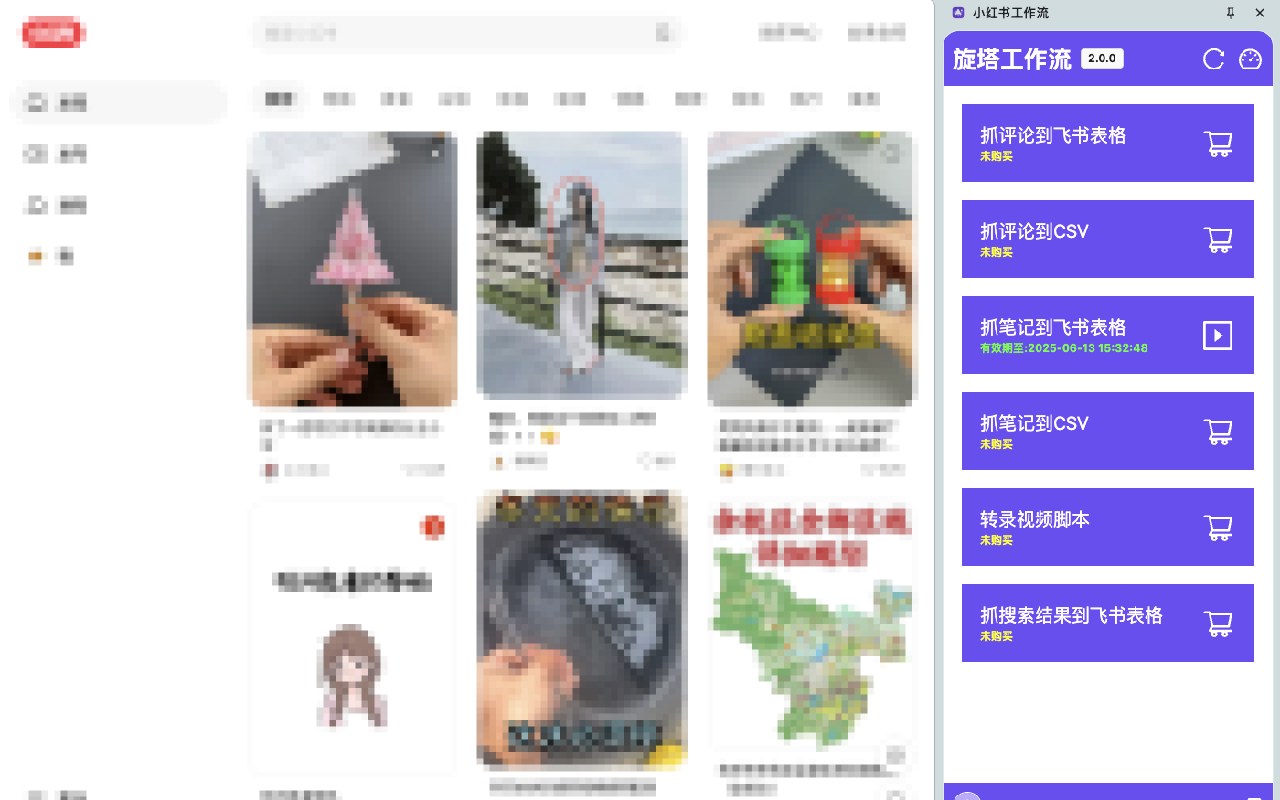
Task: Tap the cart icon on 转录视频脚本
Action: coord(1218,527)
